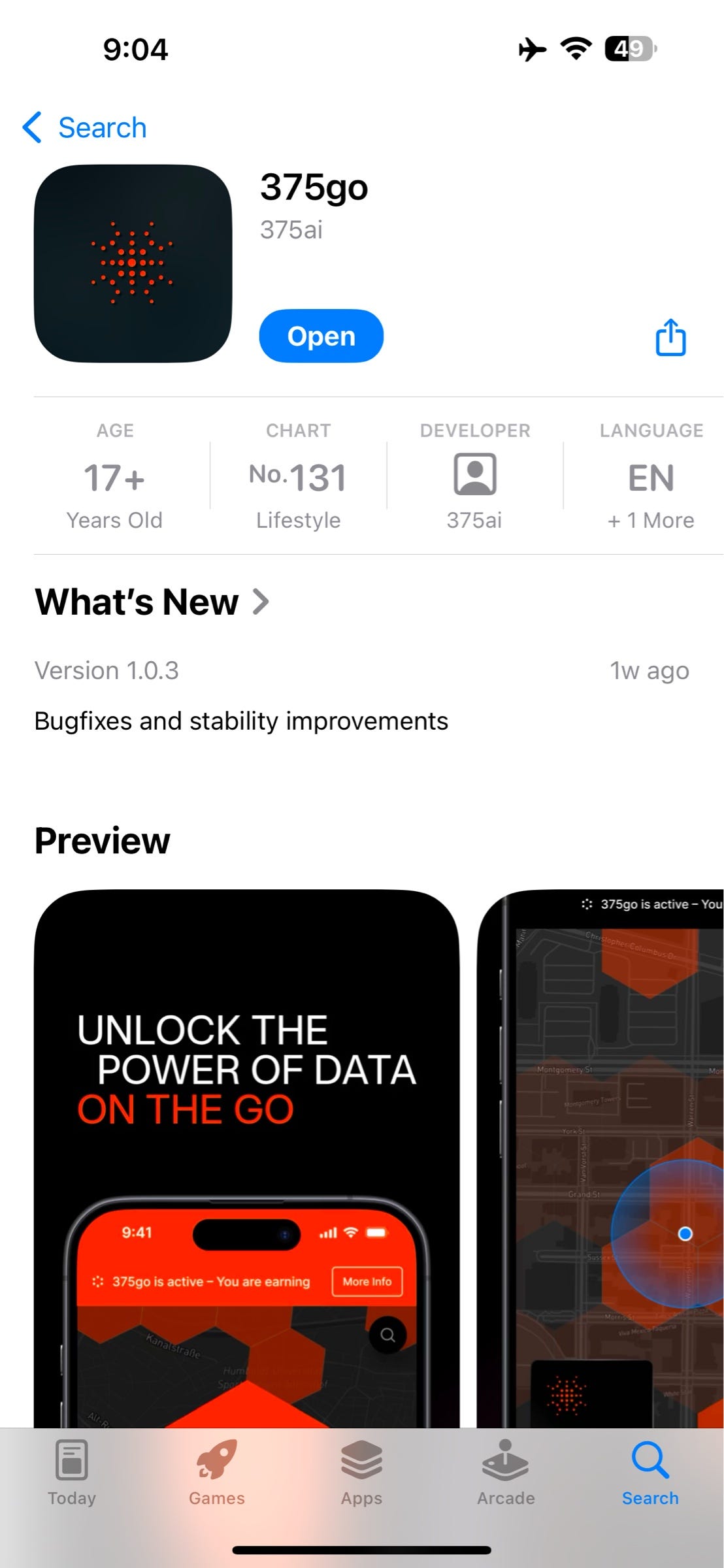The image size is (724, 1568).
Task: Open the 375go app
Action: point(321,336)
